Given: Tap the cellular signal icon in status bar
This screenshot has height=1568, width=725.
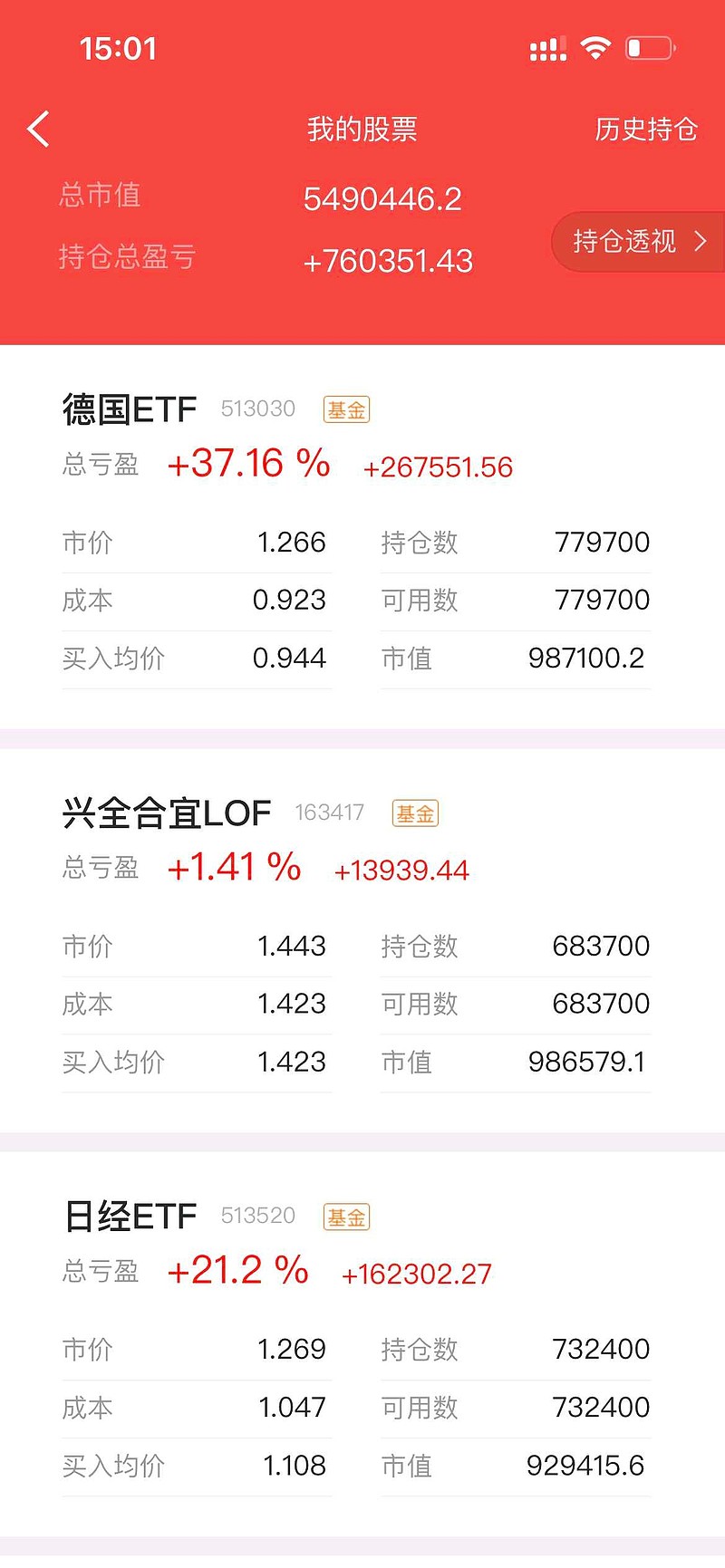Looking at the screenshot, I should click(546, 49).
